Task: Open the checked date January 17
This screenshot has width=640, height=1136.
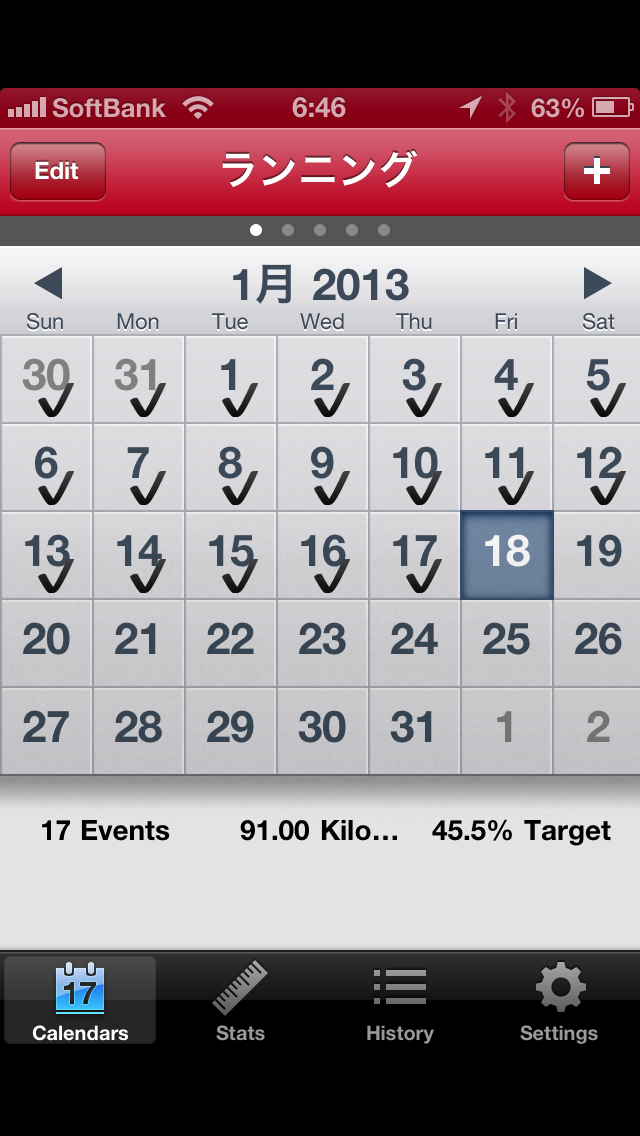Action: click(415, 555)
